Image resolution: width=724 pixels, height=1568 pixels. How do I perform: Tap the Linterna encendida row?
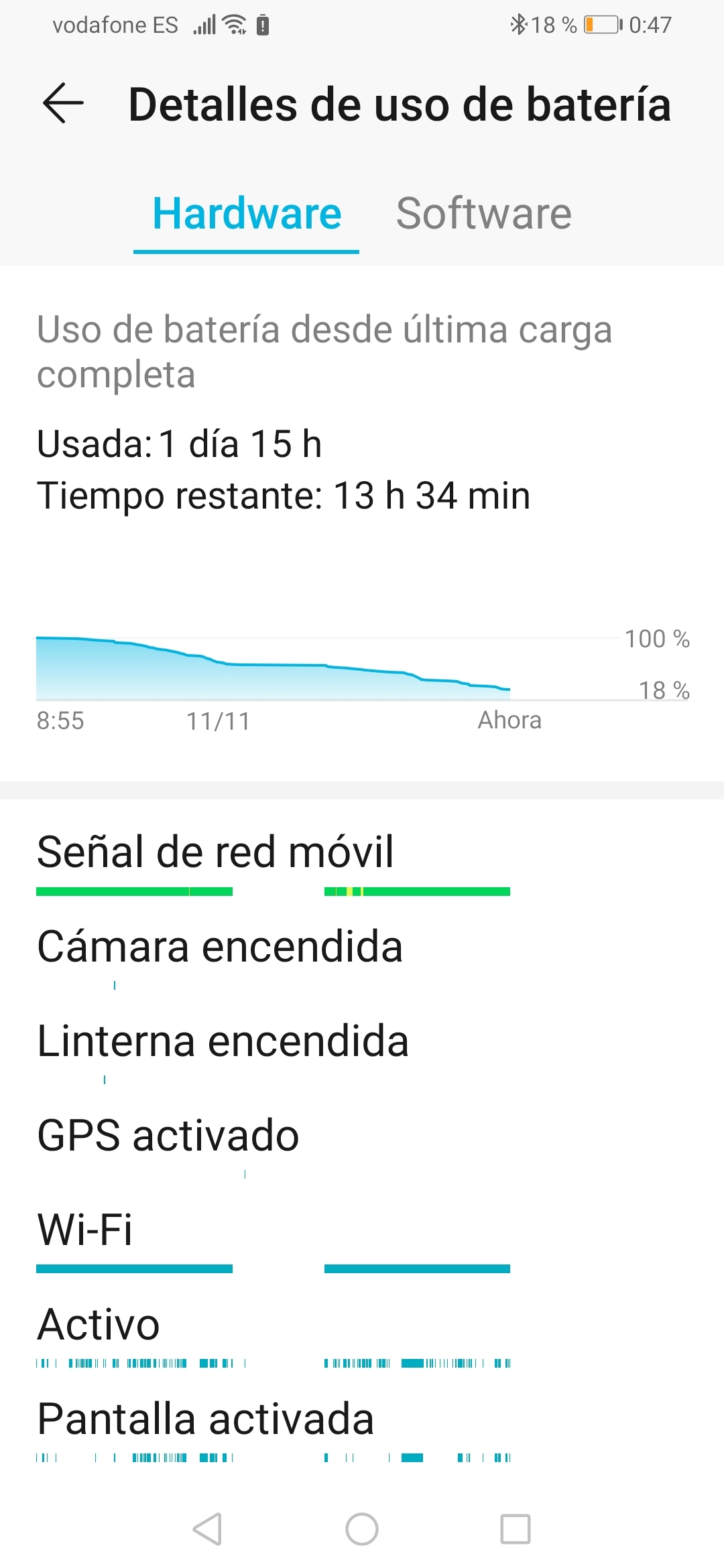pos(223,1041)
